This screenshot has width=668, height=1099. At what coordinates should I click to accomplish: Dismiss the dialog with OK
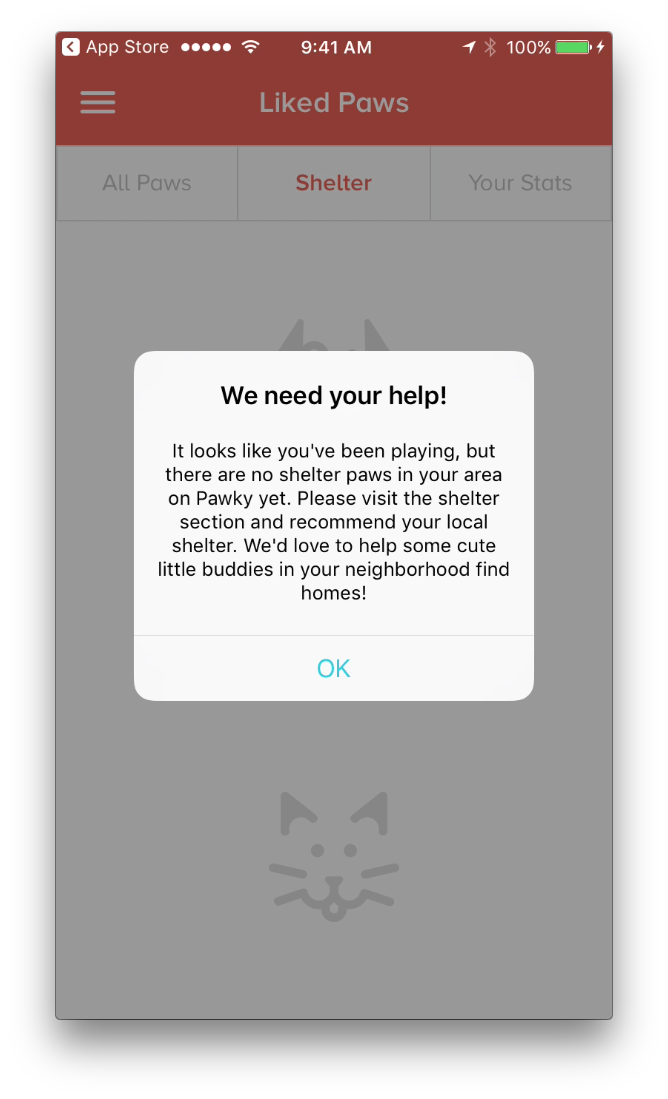pos(334,668)
